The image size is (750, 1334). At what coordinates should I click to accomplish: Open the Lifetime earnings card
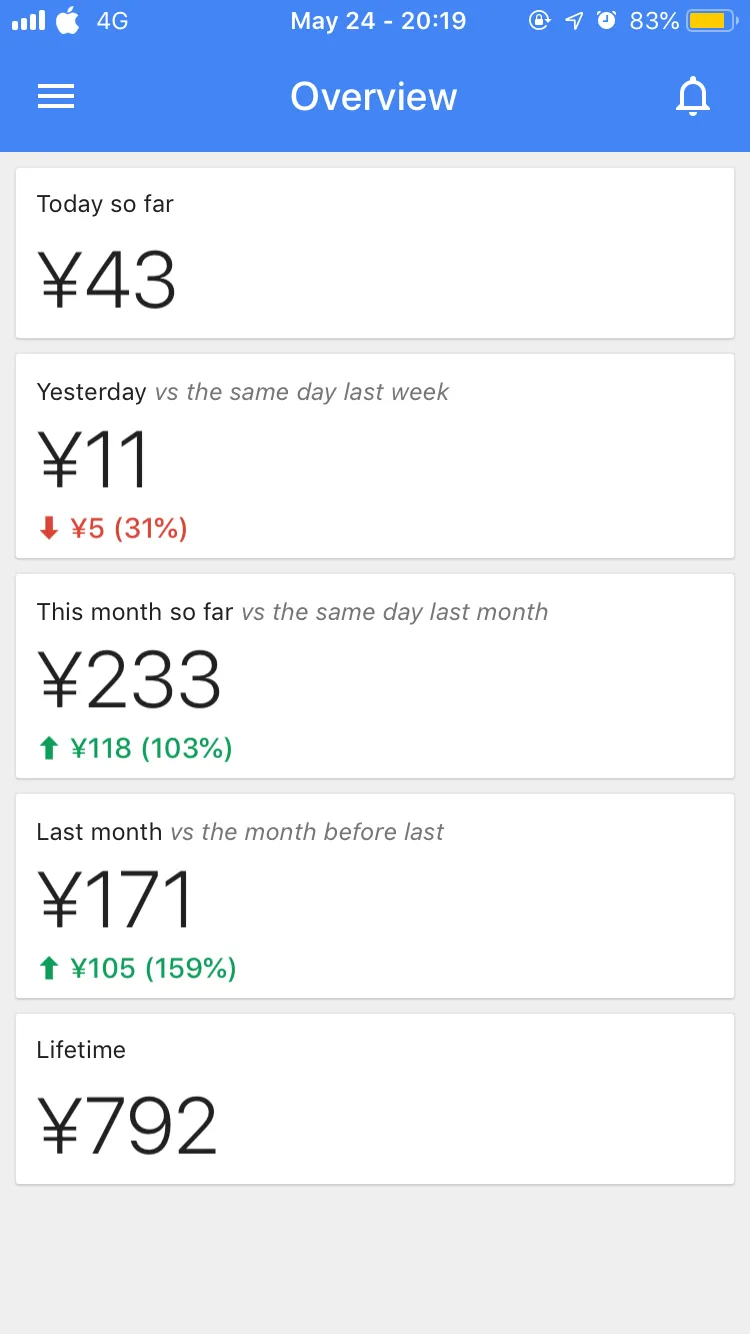(x=375, y=1097)
